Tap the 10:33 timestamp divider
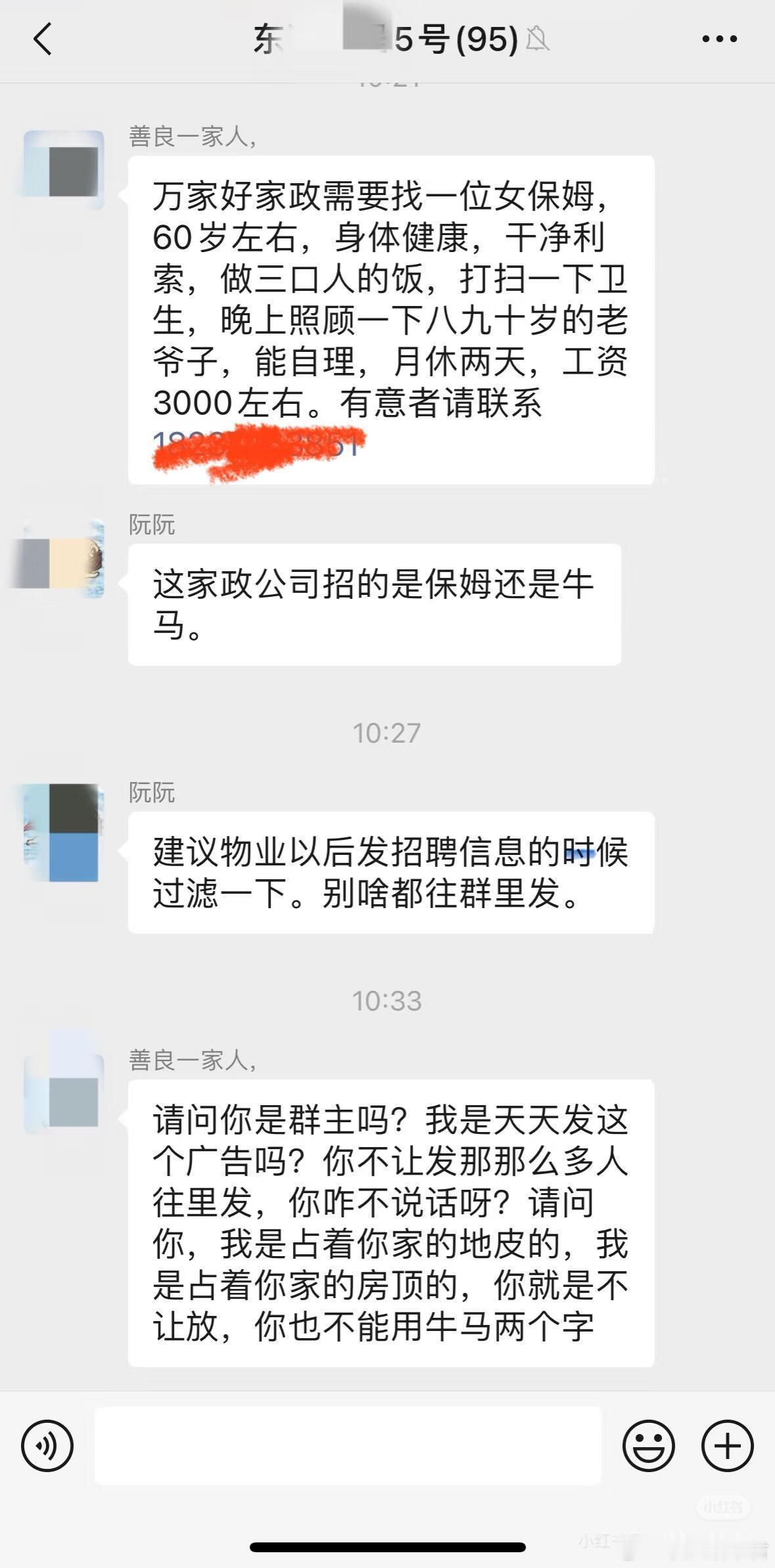Image resolution: width=775 pixels, height=1568 pixels. [387, 1001]
